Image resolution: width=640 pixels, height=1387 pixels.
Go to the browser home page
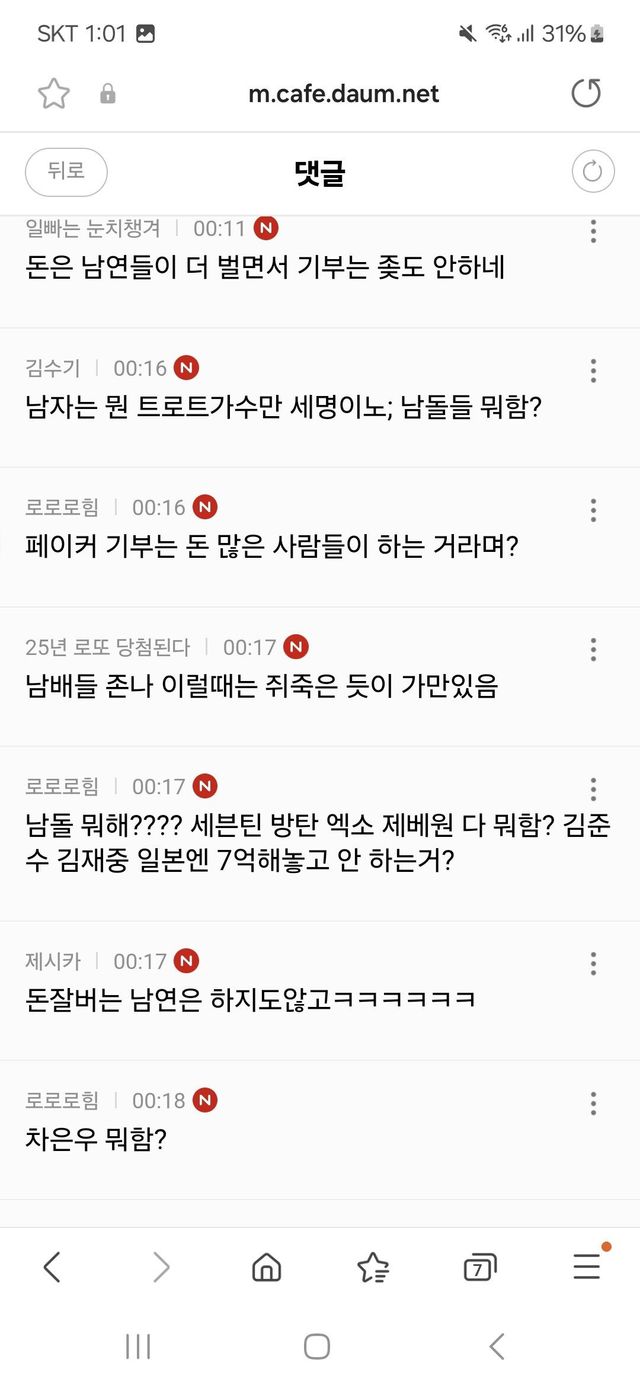pos(266,1268)
